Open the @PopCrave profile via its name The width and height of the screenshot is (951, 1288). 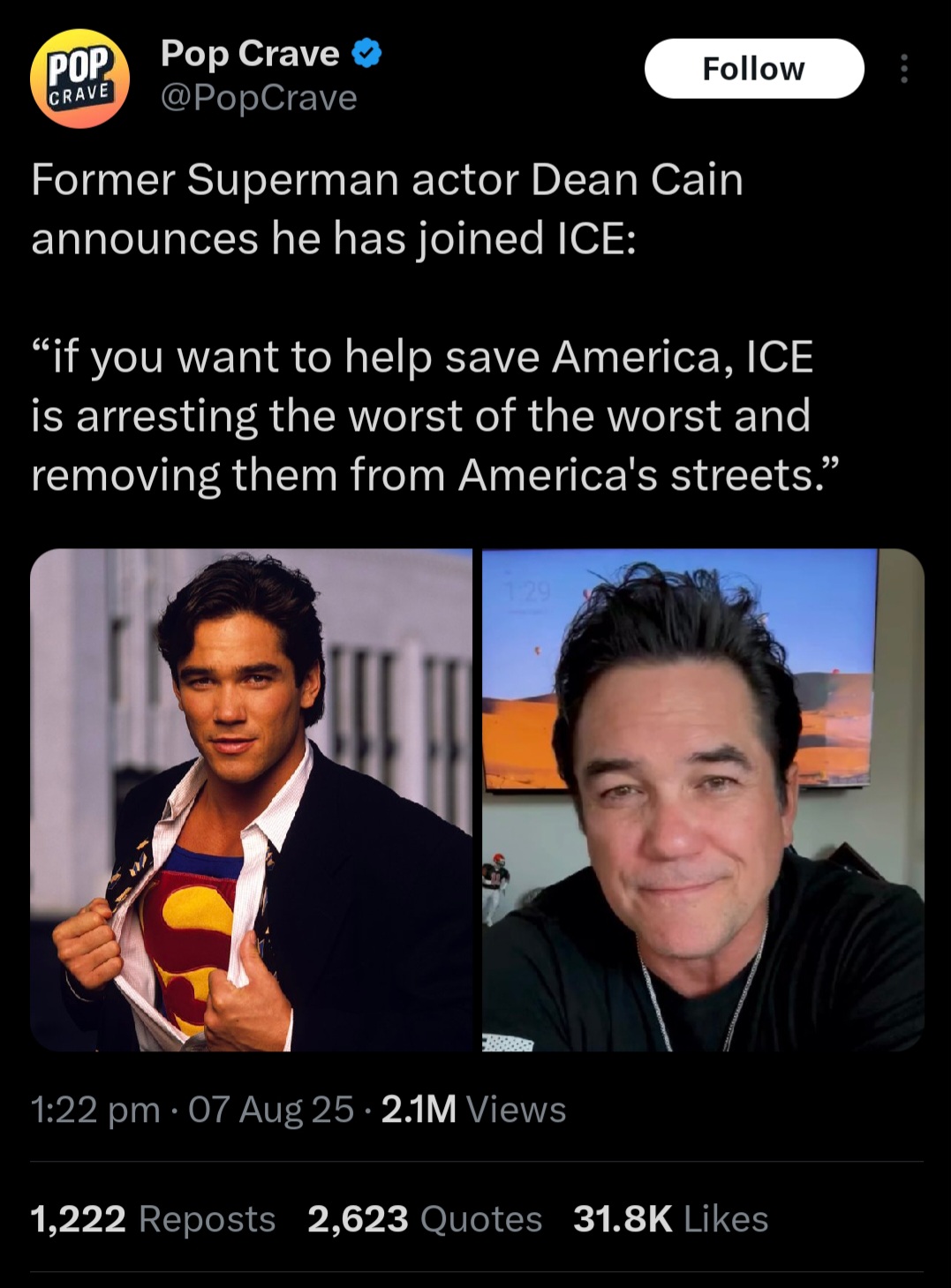250,55
